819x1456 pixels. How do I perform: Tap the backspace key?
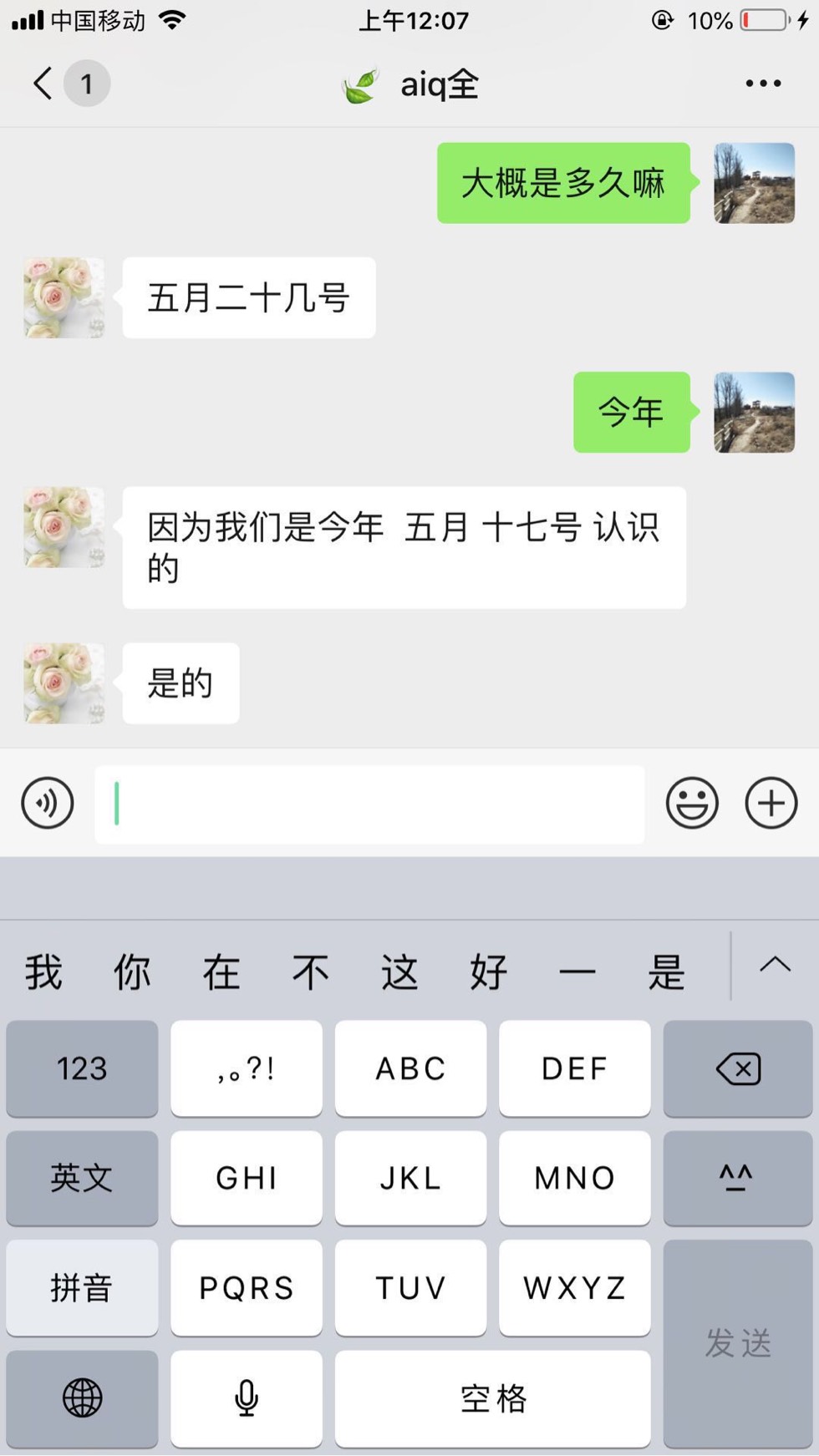738,1068
